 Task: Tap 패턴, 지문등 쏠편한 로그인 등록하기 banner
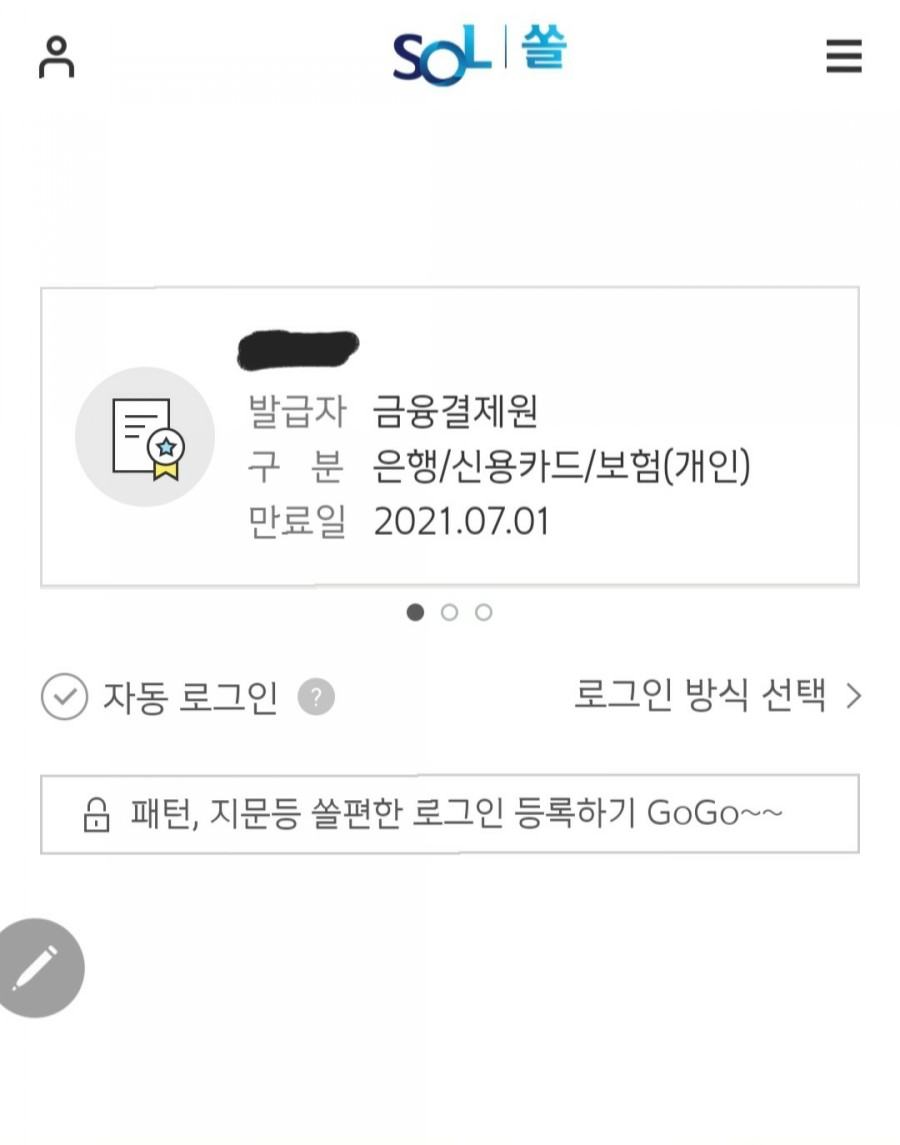tap(450, 814)
